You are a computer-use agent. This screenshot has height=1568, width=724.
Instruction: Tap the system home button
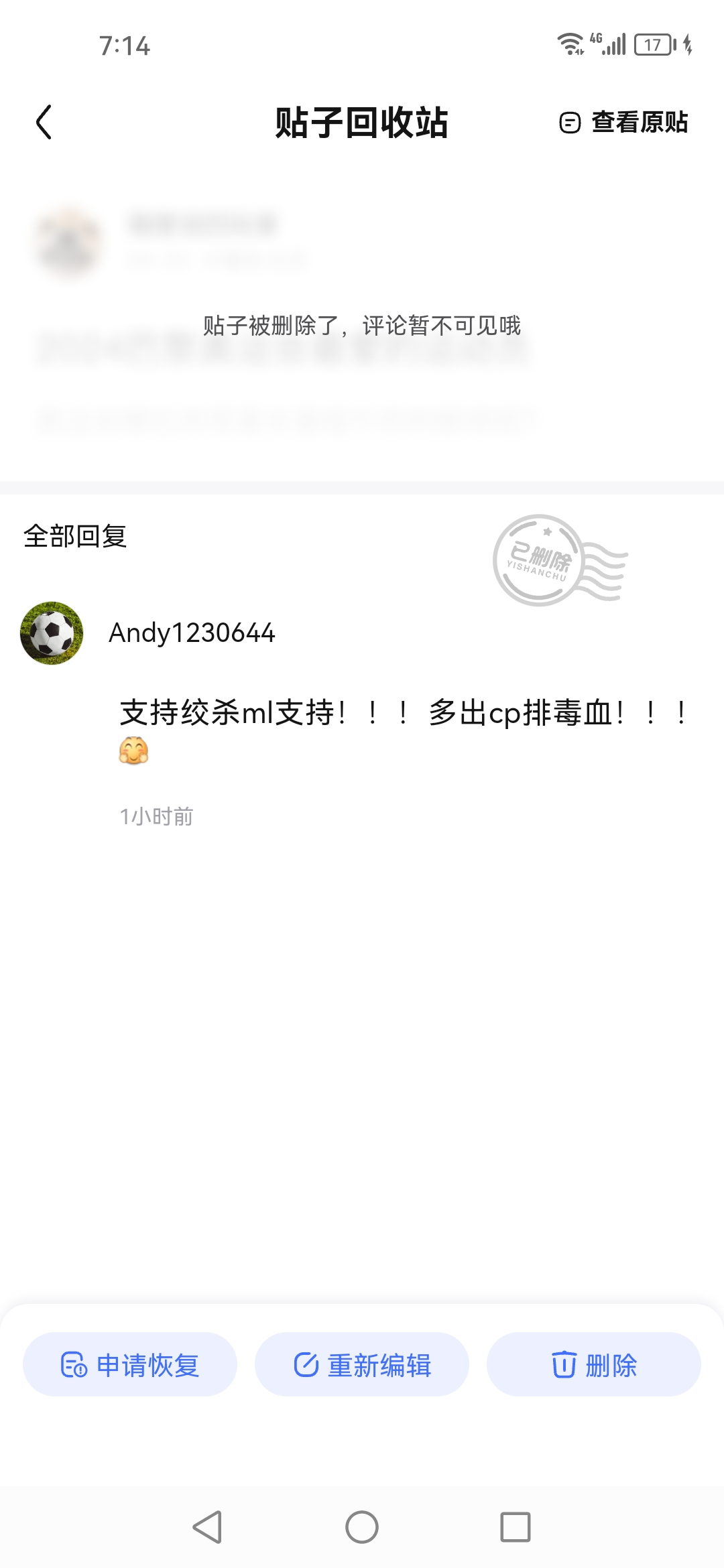pyautogui.click(x=362, y=1527)
